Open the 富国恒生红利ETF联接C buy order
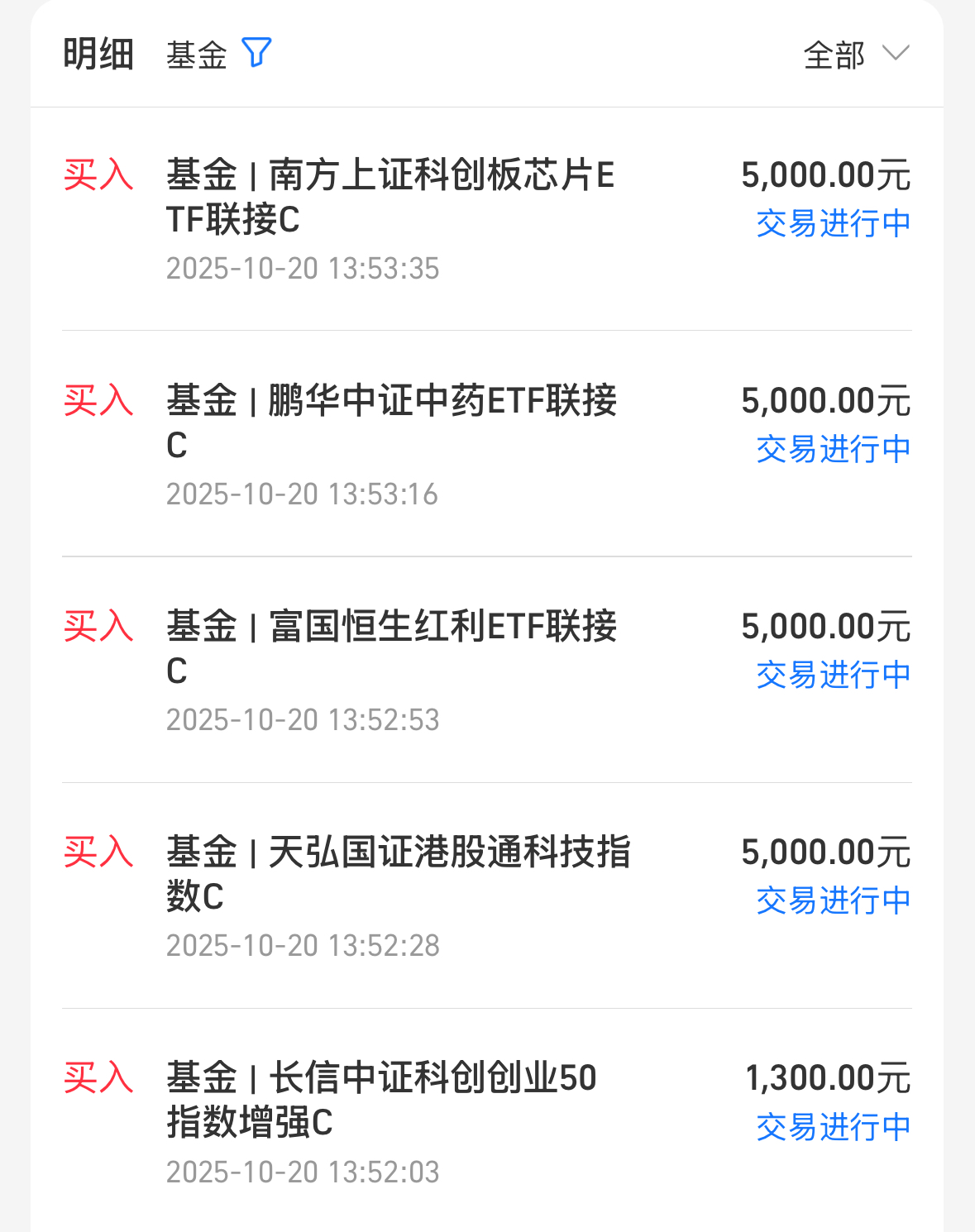975x1232 pixels. click(x=487, y=670)
